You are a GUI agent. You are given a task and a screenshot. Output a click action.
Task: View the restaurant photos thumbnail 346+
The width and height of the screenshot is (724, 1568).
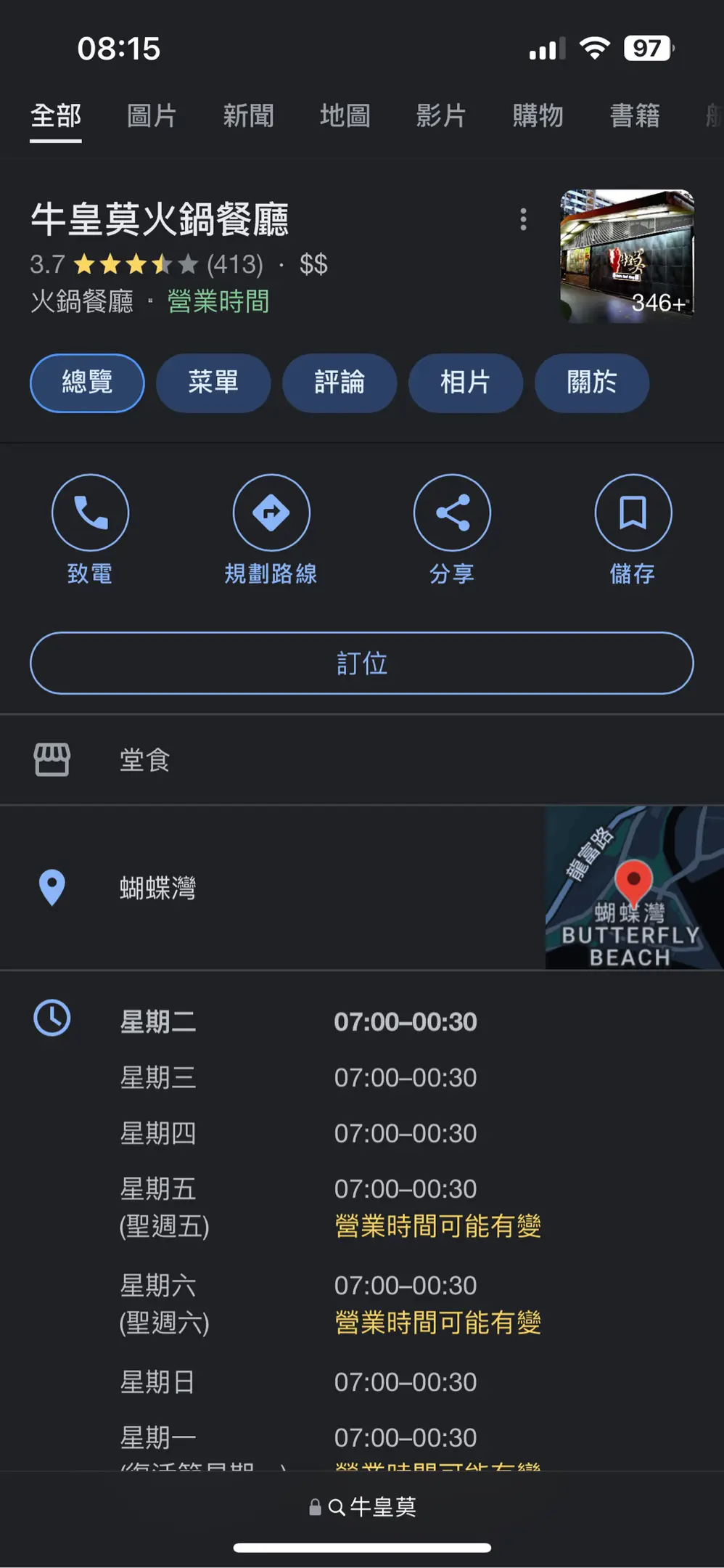click(x=627, y=256)
